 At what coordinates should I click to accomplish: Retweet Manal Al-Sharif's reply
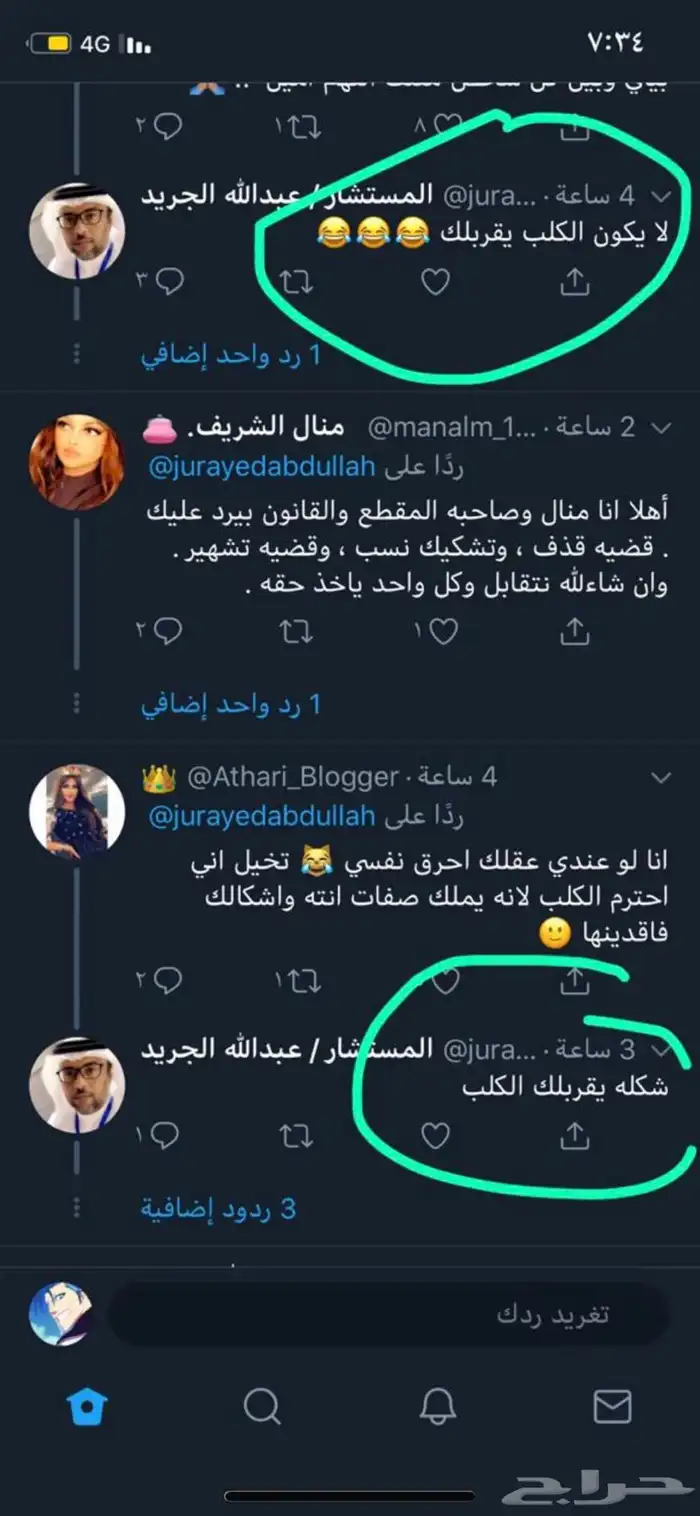tap(296, 632)
